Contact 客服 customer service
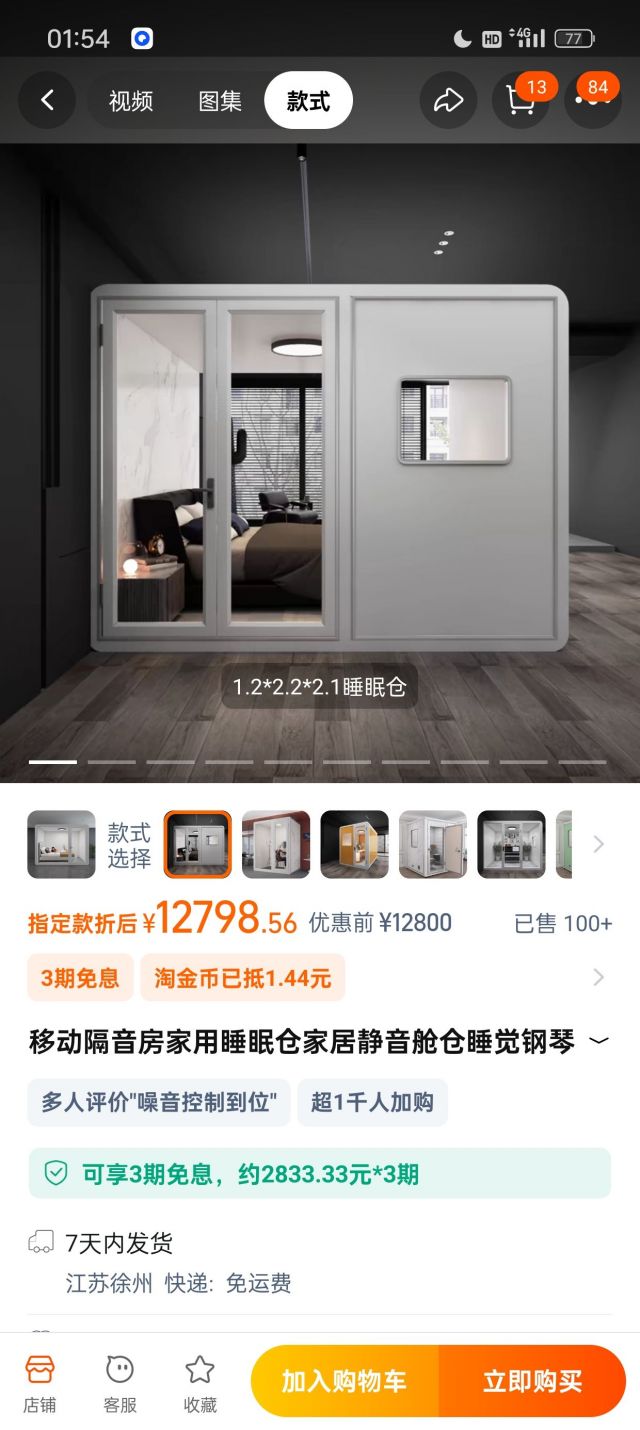 [x=120, y=1382]
